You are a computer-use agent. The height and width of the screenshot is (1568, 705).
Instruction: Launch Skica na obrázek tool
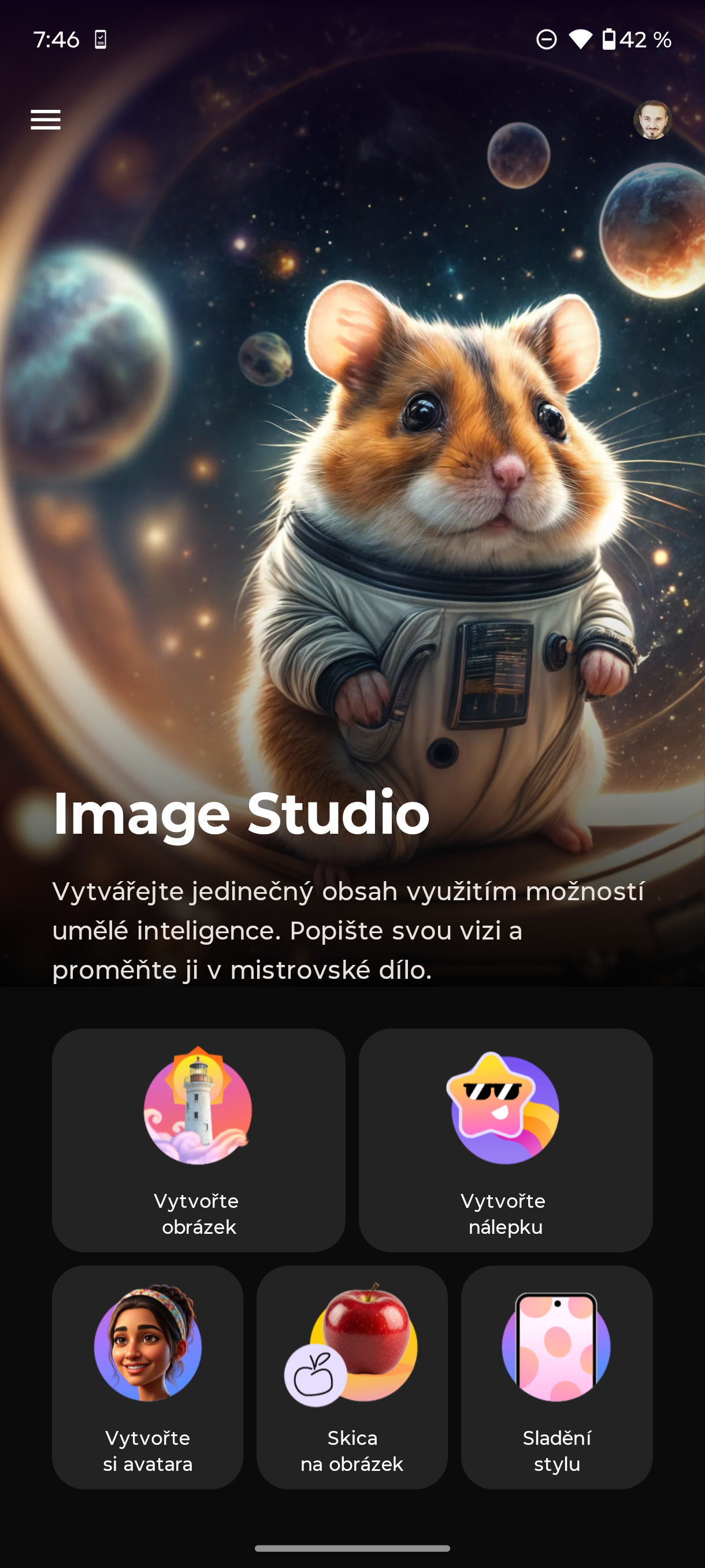pyautogui.click(x=351, y=1377)
